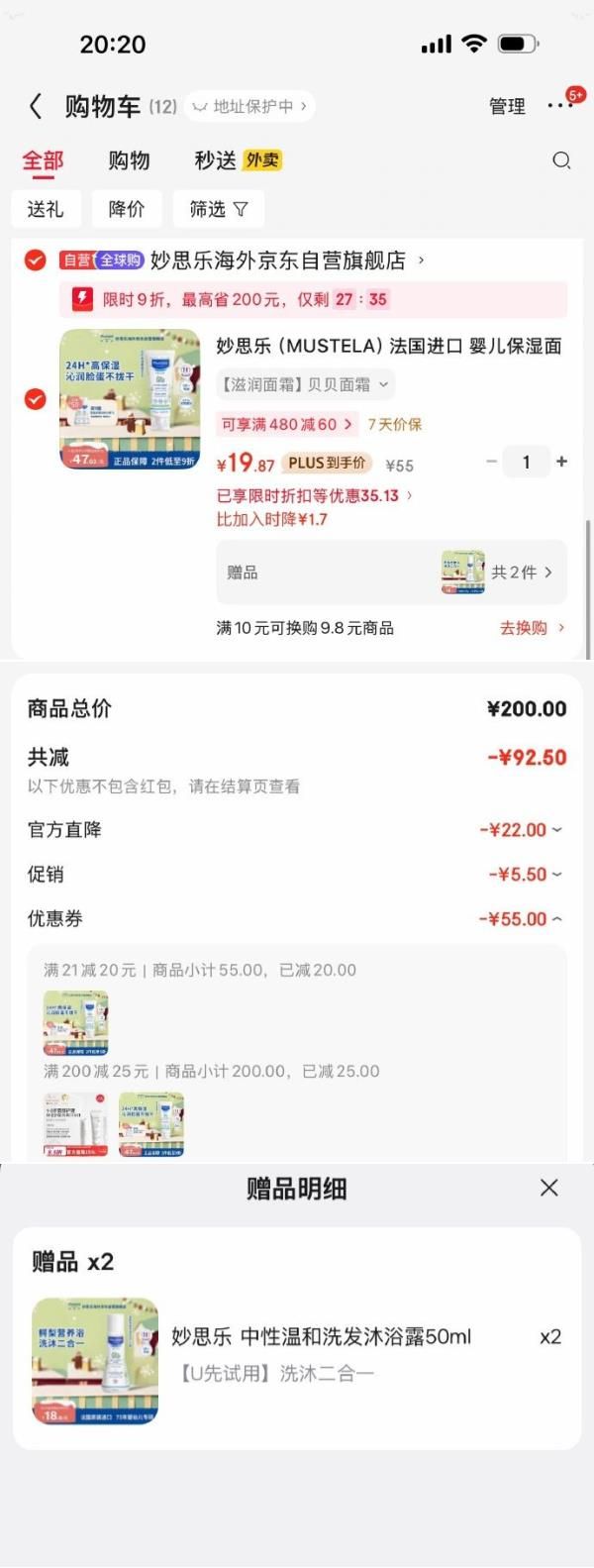
Task: Change the 贝贝面霜 product variant dropdown
Action: pos(304,384)
